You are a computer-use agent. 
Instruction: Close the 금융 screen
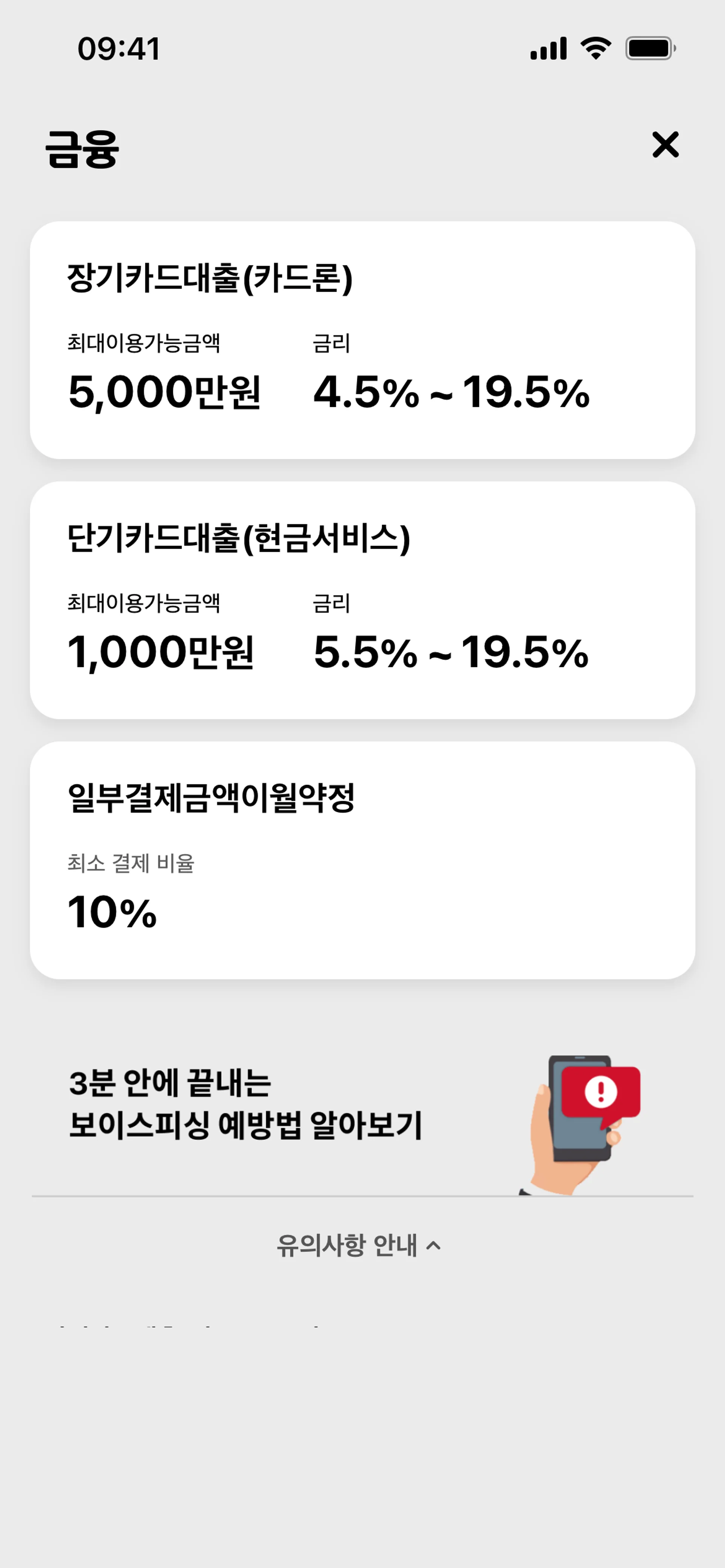[x=665, y=145]
